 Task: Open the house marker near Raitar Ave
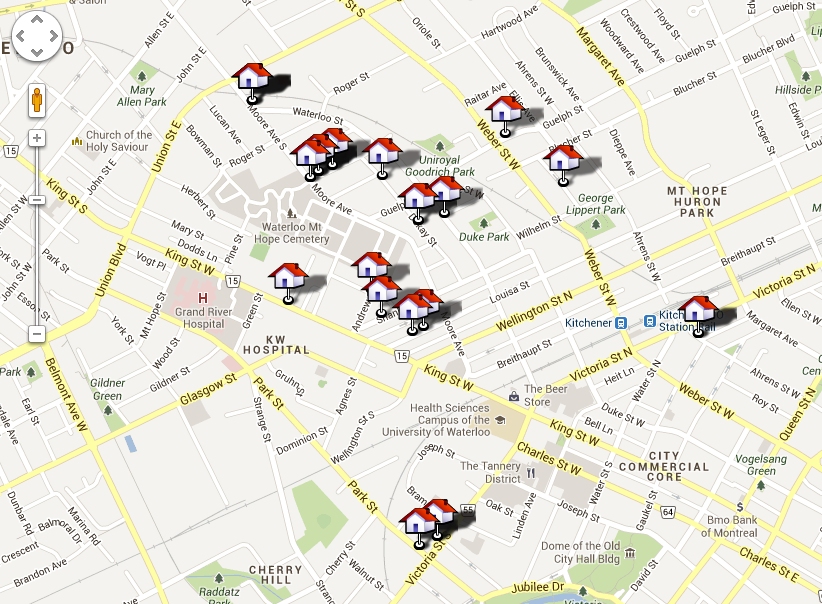504,110
